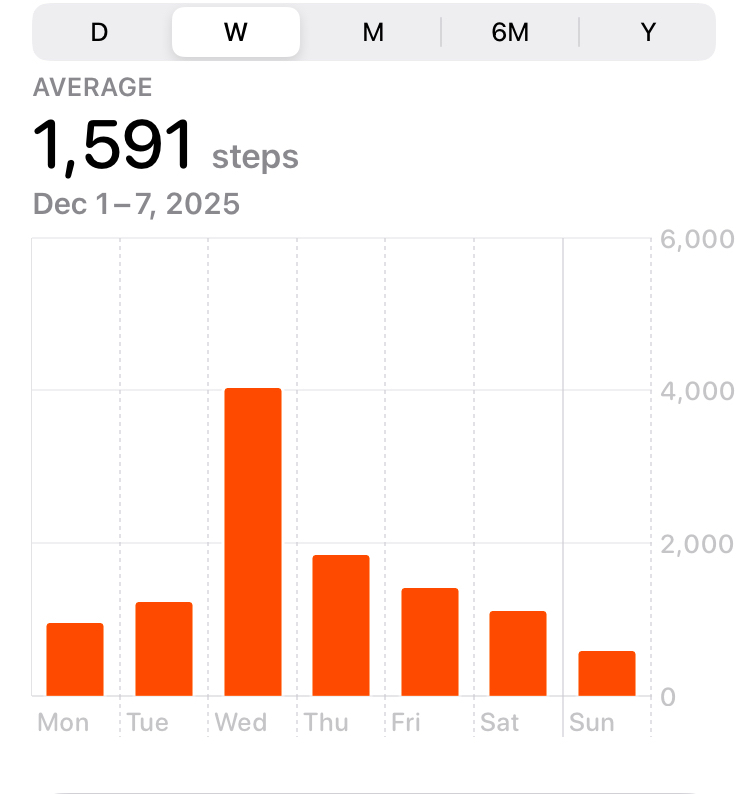Select Tuesday's bar in the chart
This screenshot has width=750, height=794.
pos(164,649)
